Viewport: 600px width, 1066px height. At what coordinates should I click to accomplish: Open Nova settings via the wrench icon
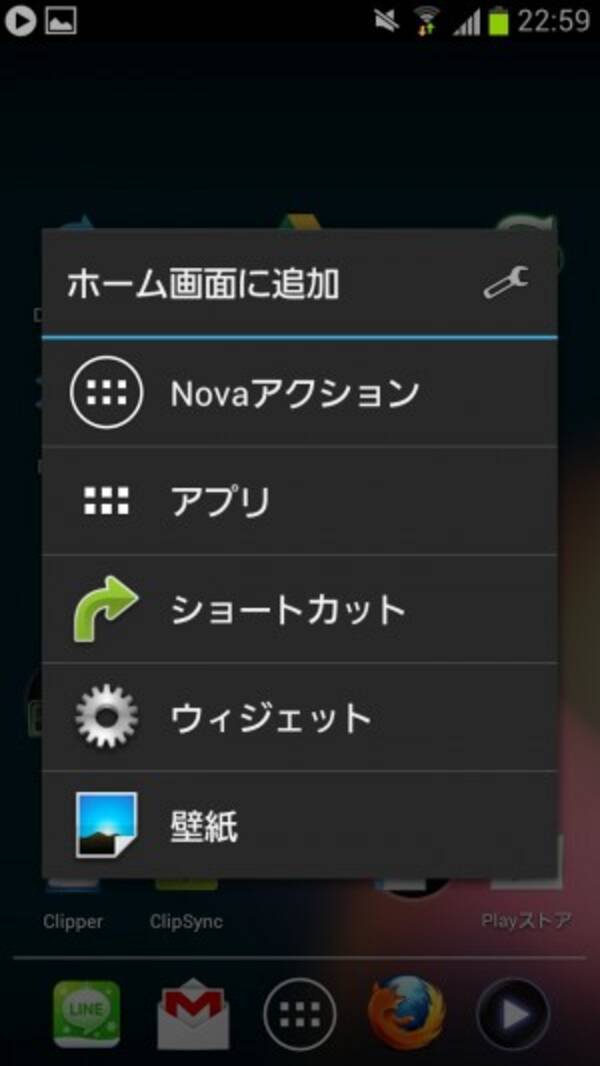506,283
